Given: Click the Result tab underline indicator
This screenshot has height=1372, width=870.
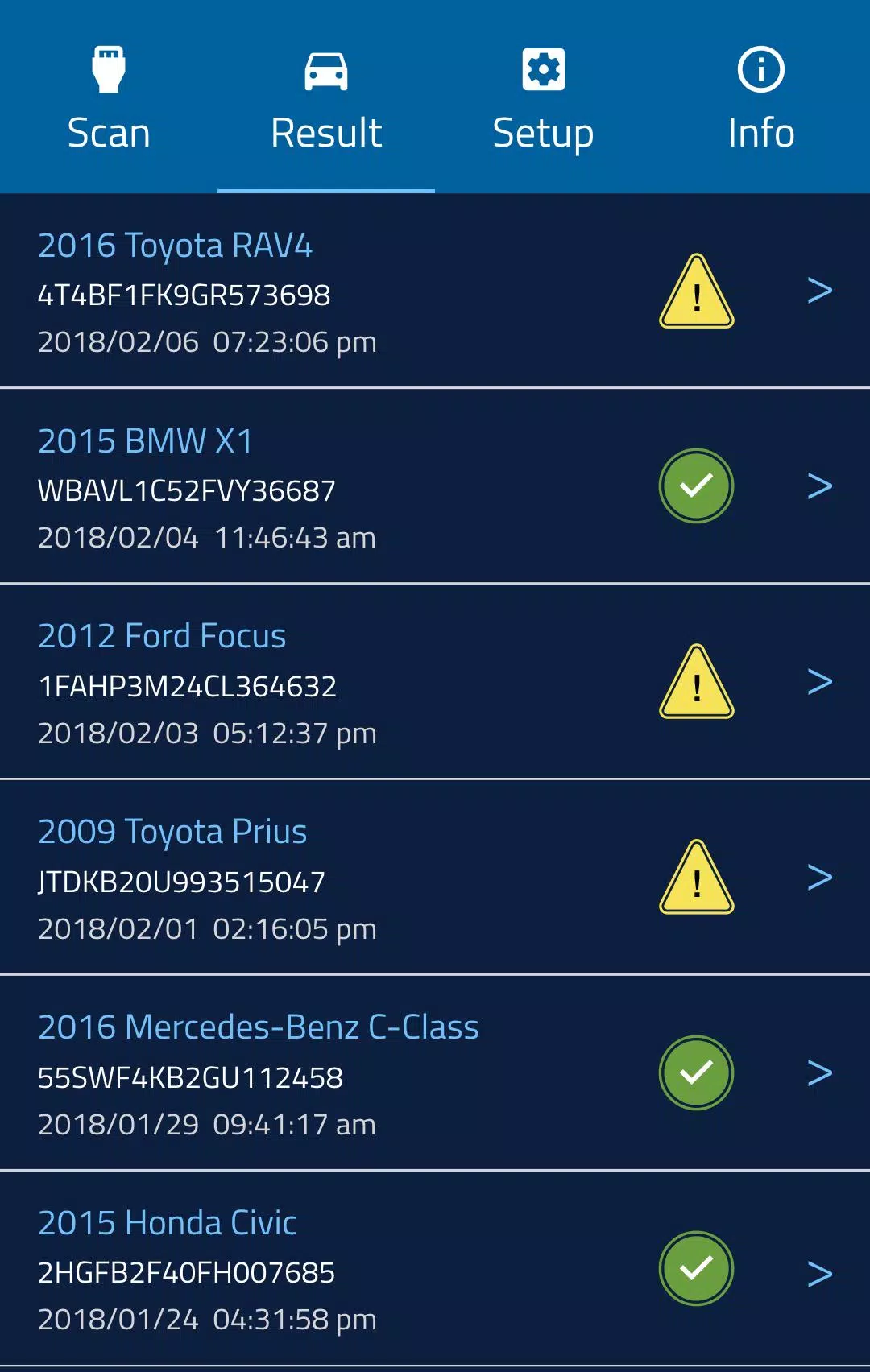Looking at the screenshot, I should [x=325, y=190].
